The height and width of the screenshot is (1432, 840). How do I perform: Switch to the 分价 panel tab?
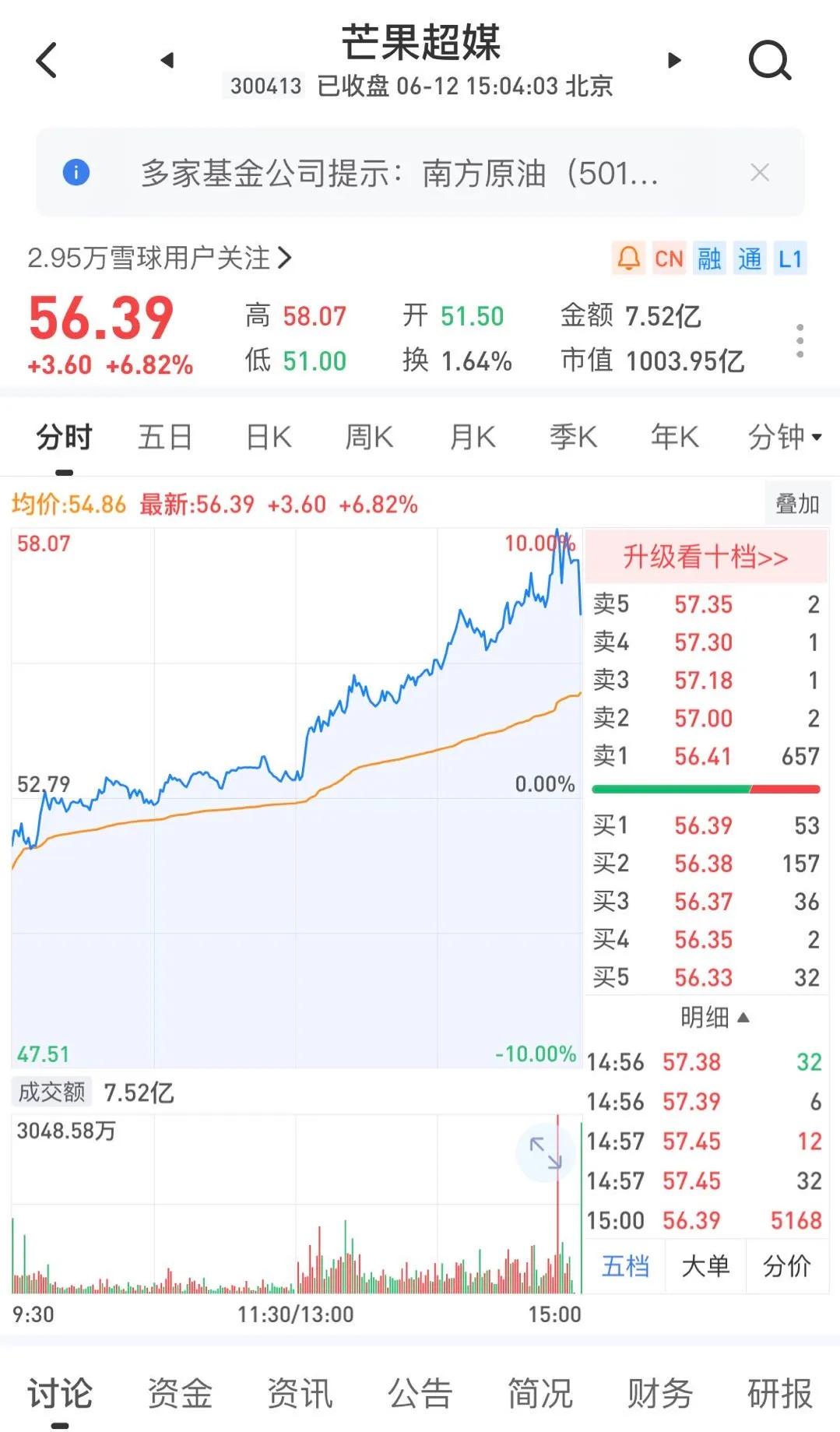coord(786,1266)
